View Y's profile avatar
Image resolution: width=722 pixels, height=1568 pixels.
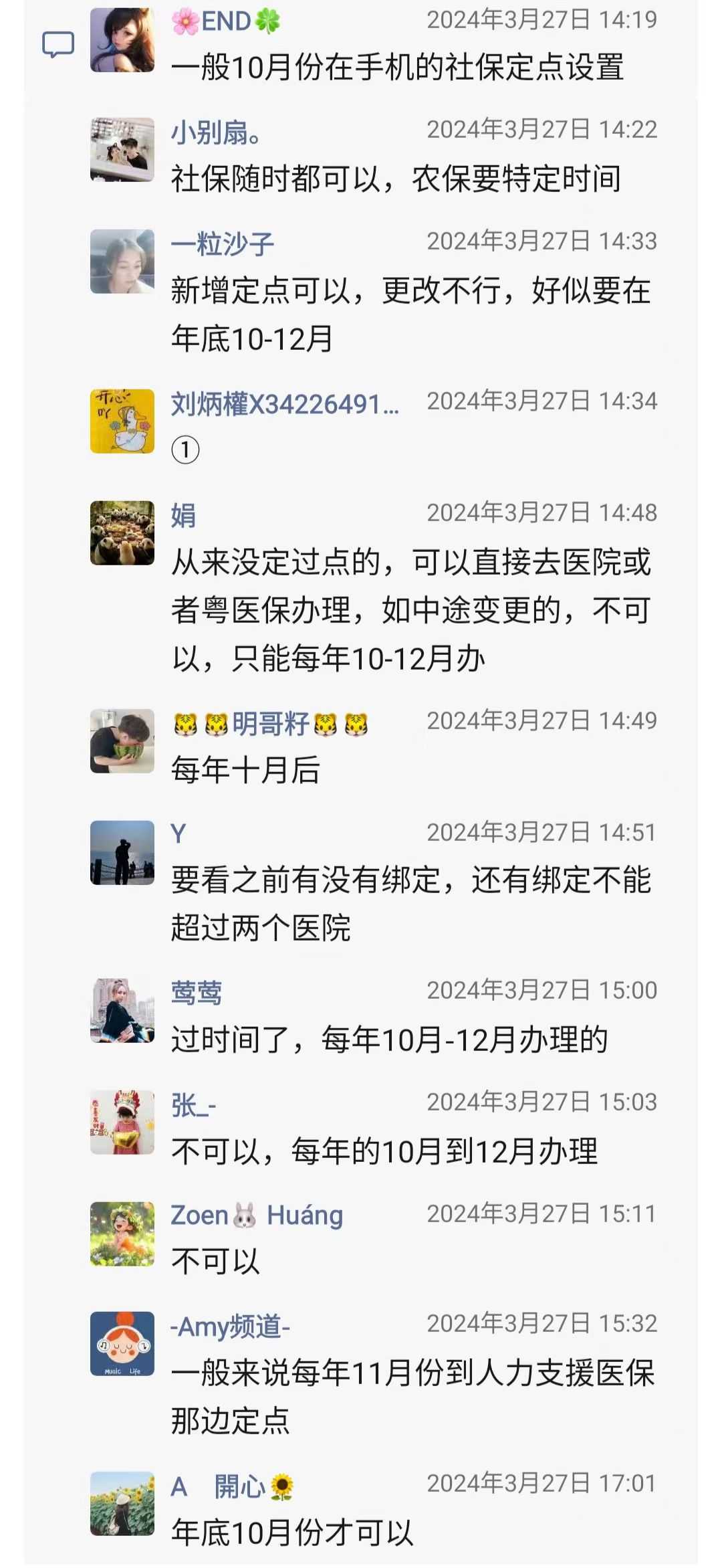tap(122, 853)
